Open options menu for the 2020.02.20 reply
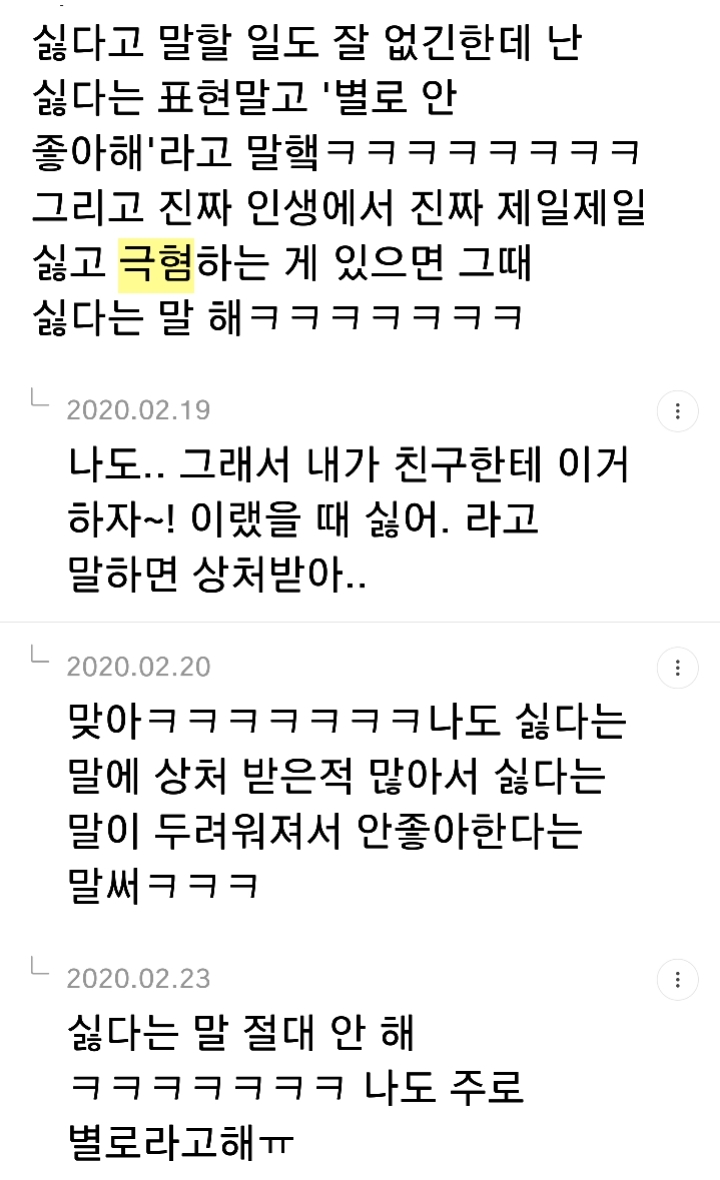 click(677, 668)
